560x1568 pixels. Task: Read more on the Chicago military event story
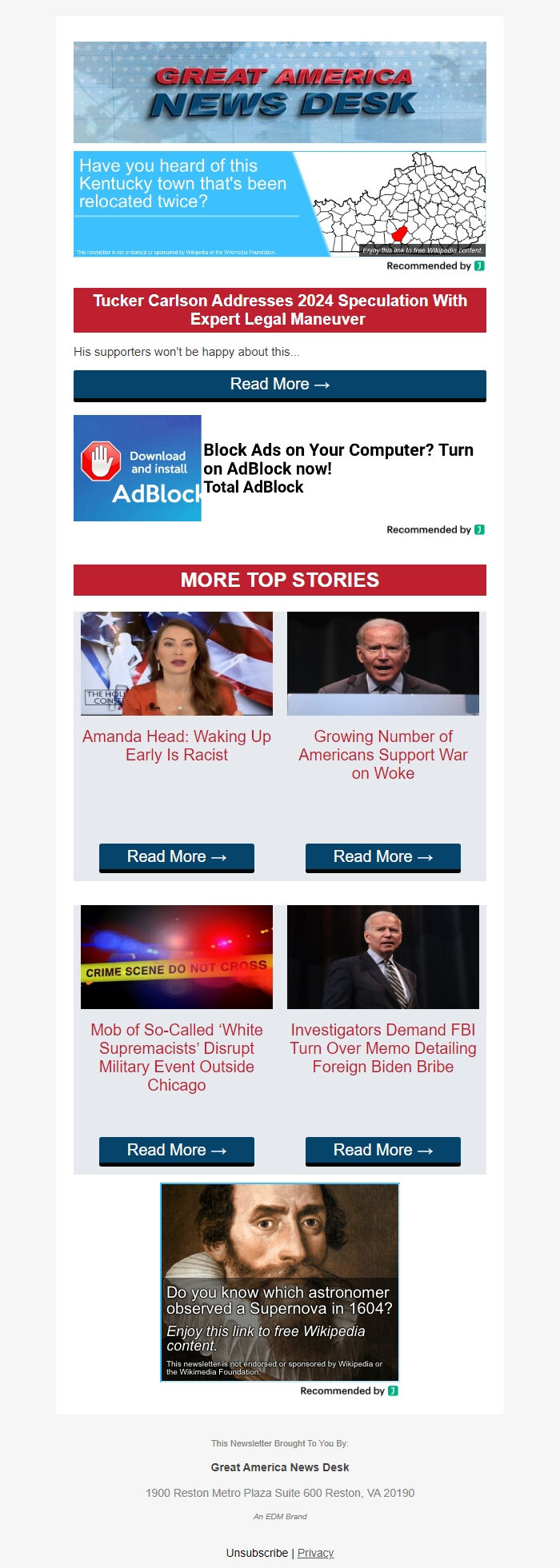click(177, 1151)
